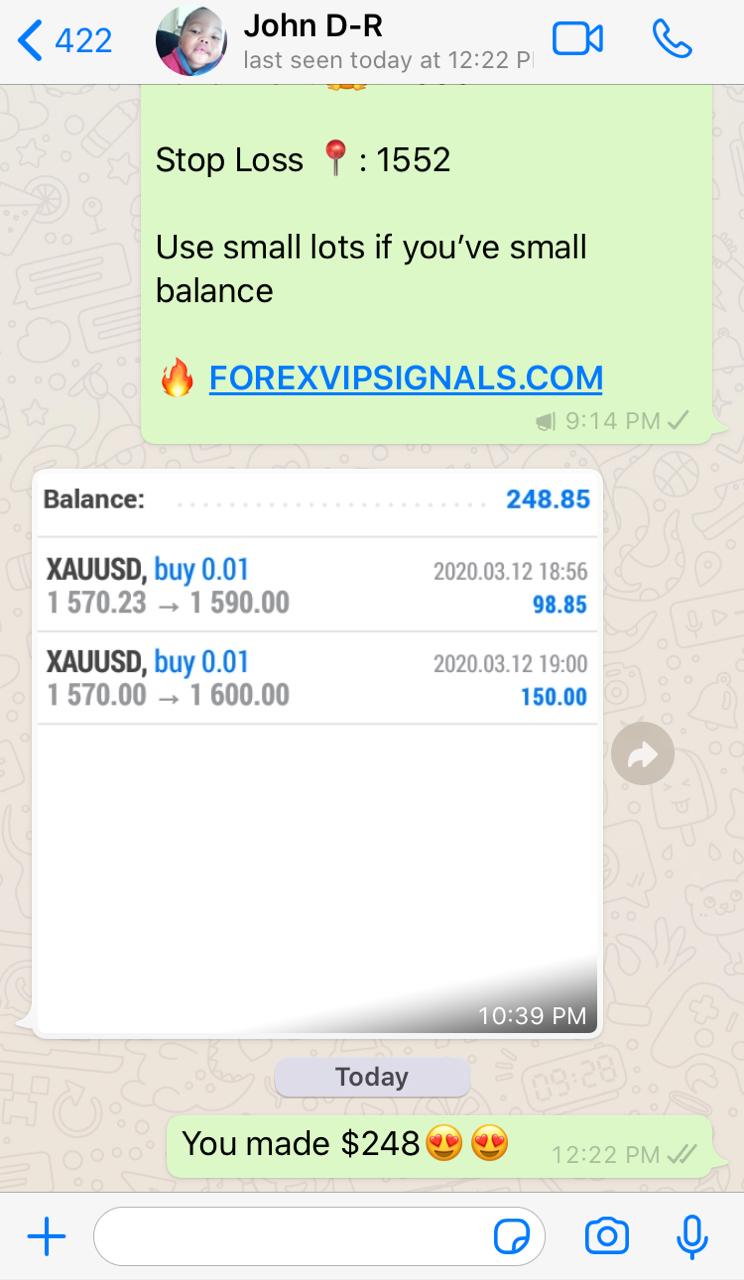Open the camera to take a photo
The width and height of the screenshot is (744, 1280).
click(x=607, y=1237)
